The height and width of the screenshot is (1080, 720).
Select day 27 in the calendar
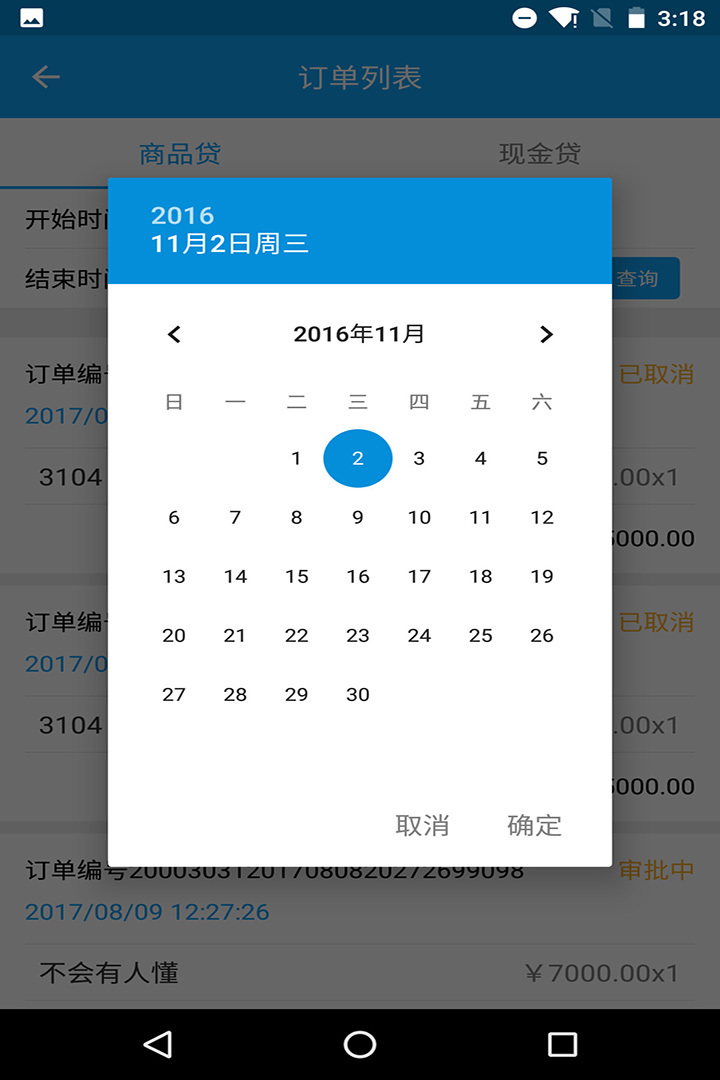tap(174, 694)
